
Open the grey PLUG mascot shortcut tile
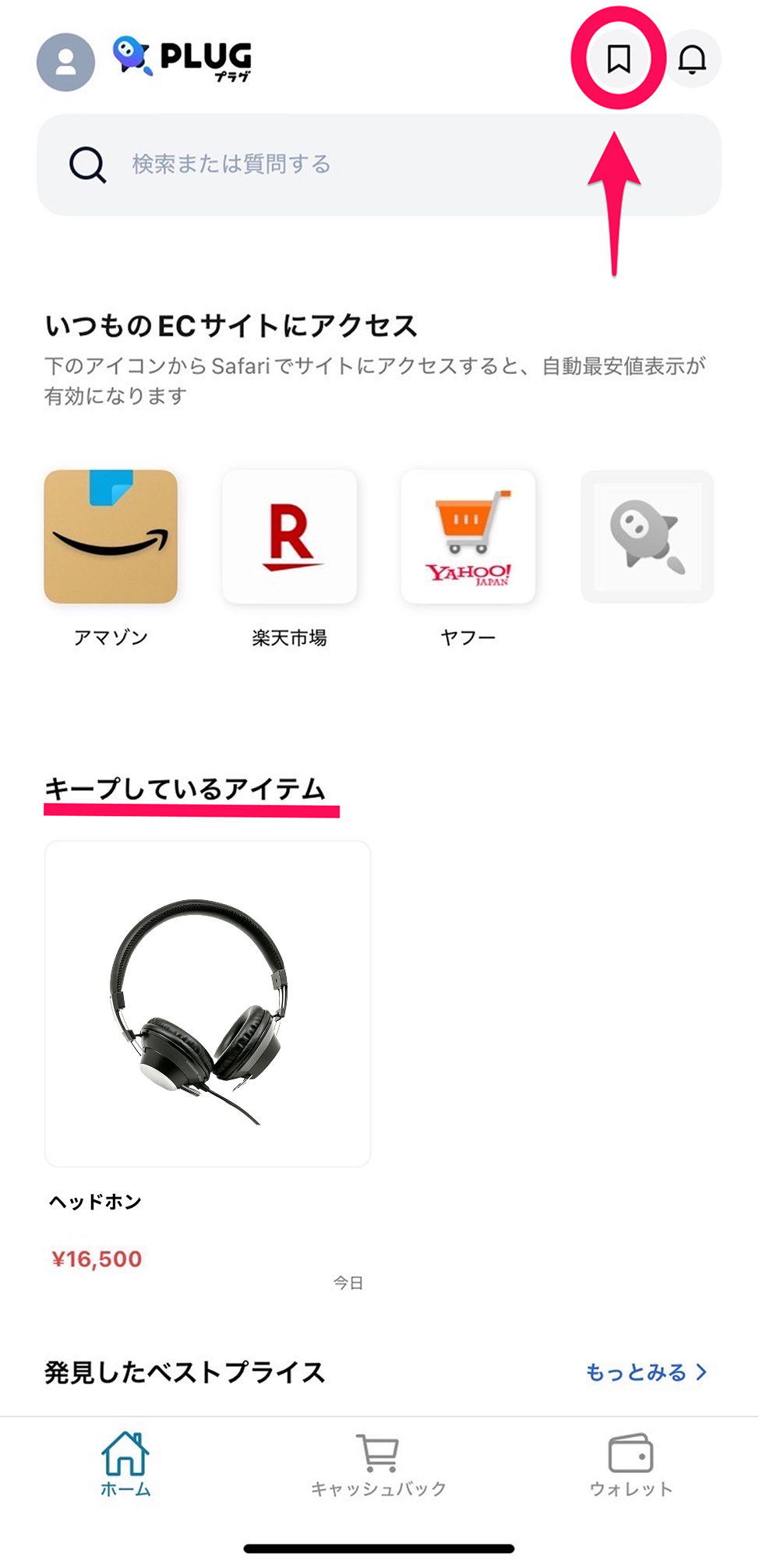(x=647, y=537)
